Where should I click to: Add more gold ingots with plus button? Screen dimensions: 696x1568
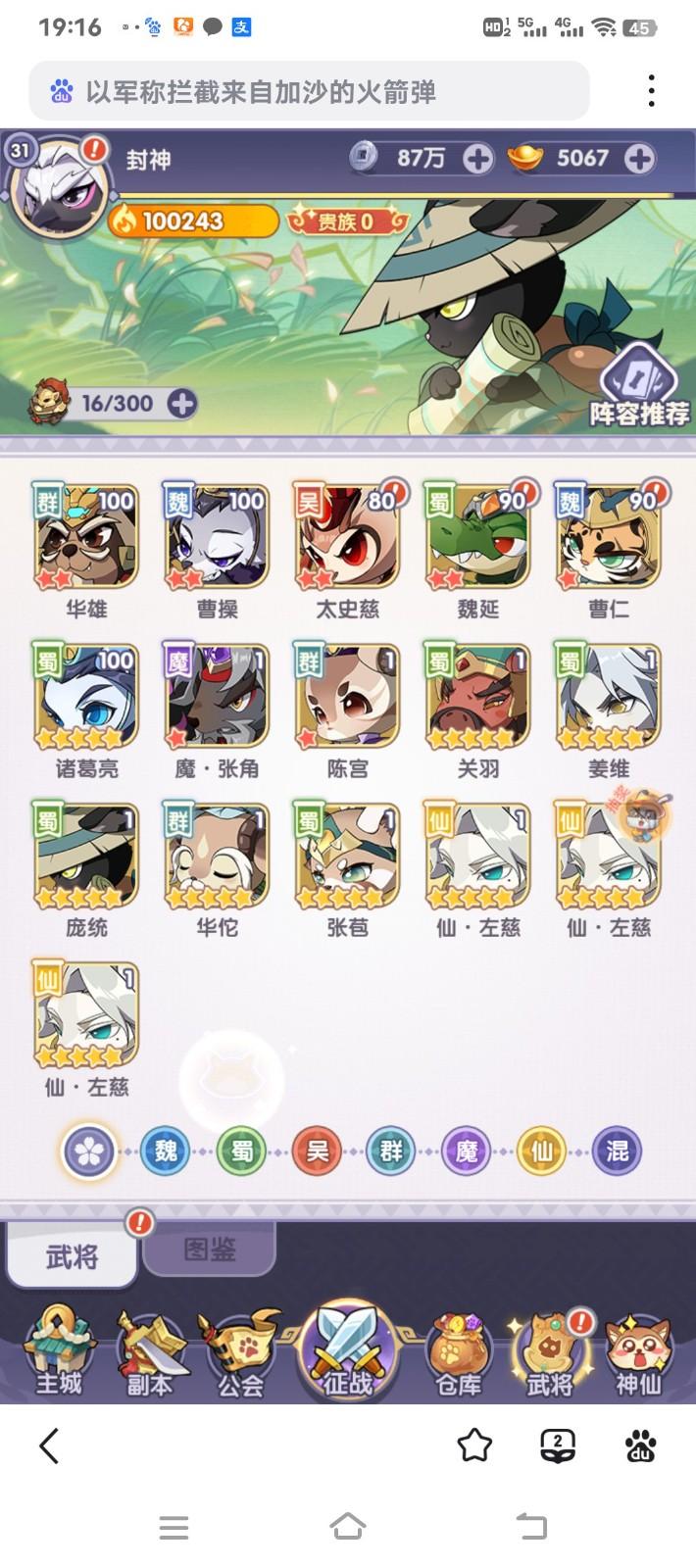[x=638, y=159]
